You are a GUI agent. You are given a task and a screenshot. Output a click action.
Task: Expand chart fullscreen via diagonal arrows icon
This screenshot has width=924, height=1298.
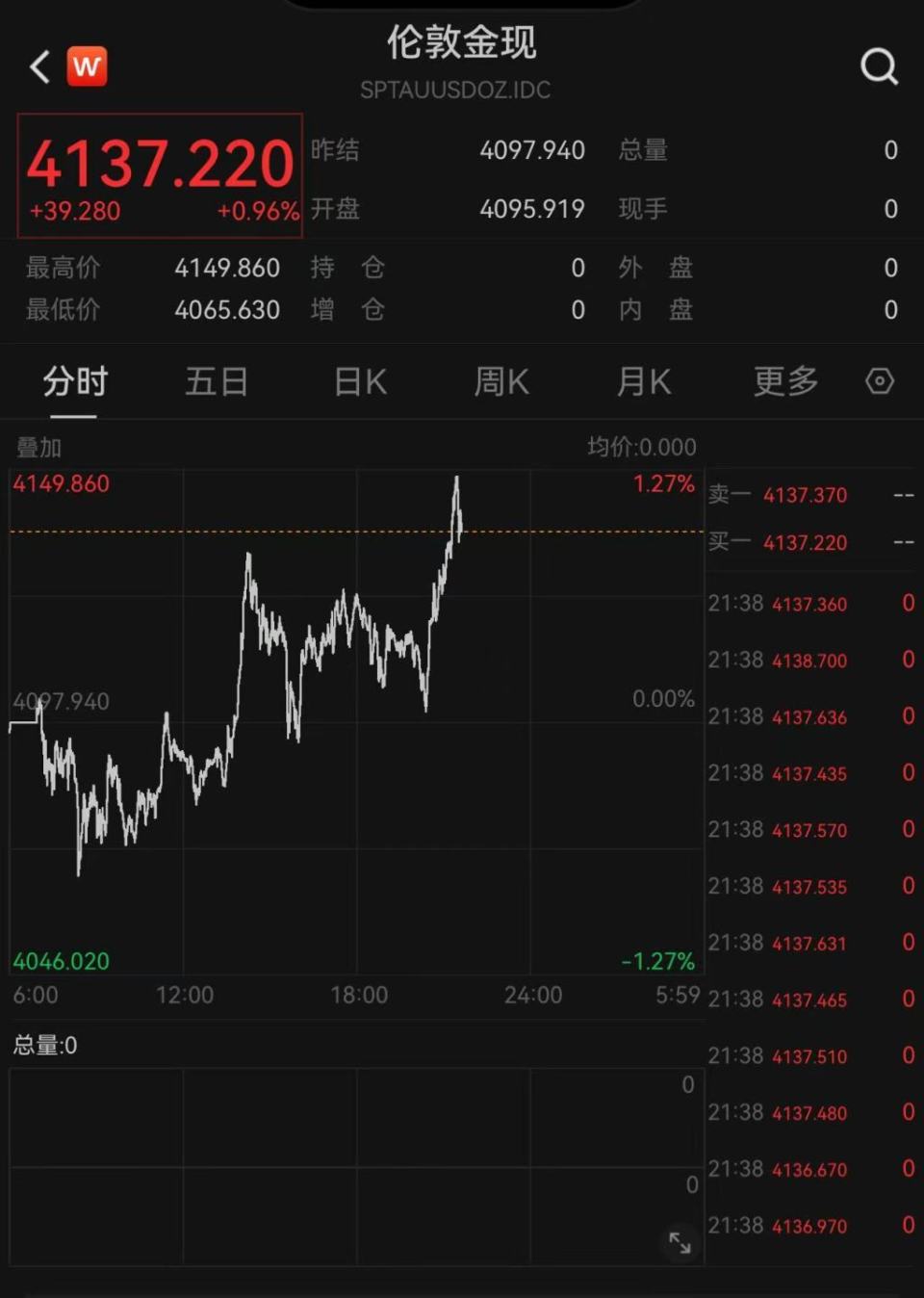680,1244
